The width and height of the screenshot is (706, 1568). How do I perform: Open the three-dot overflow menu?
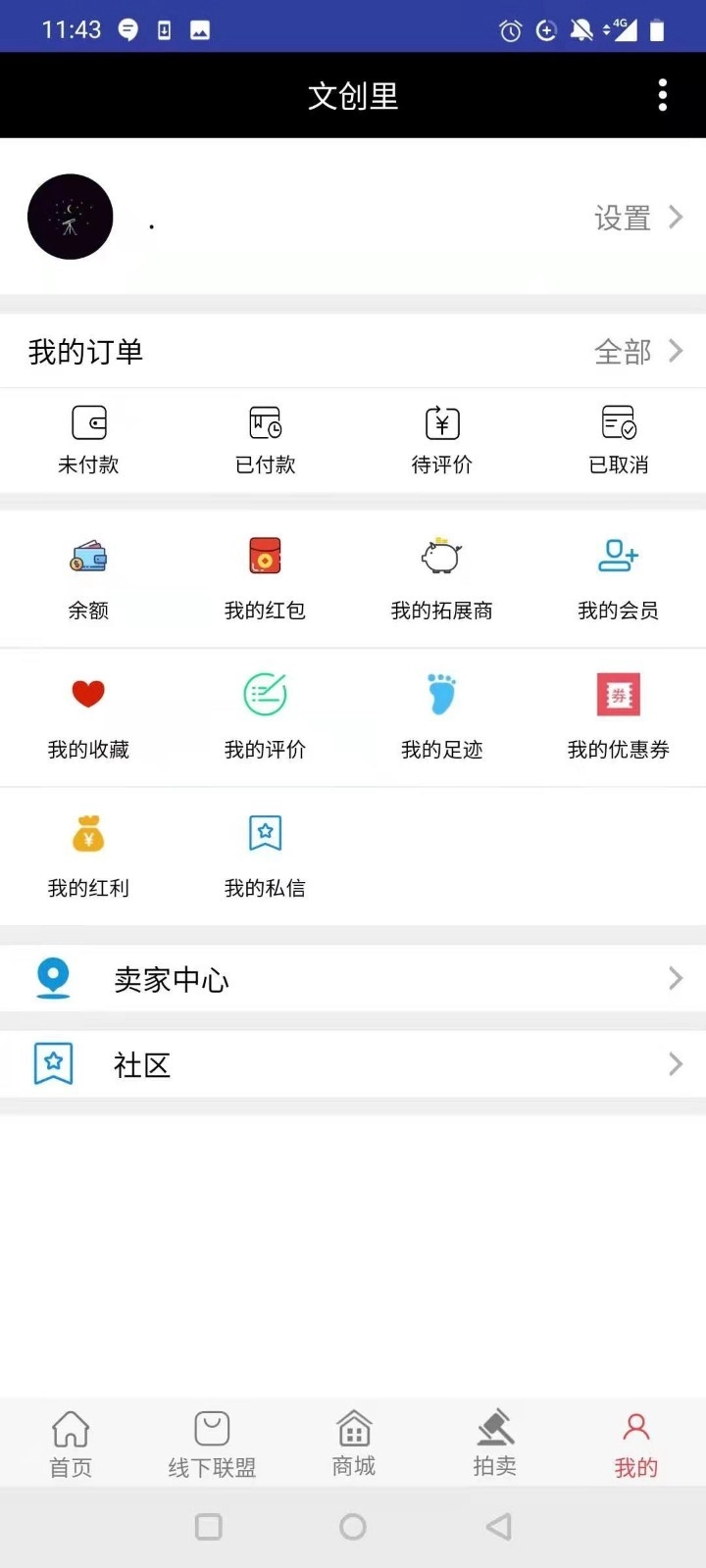663,95
